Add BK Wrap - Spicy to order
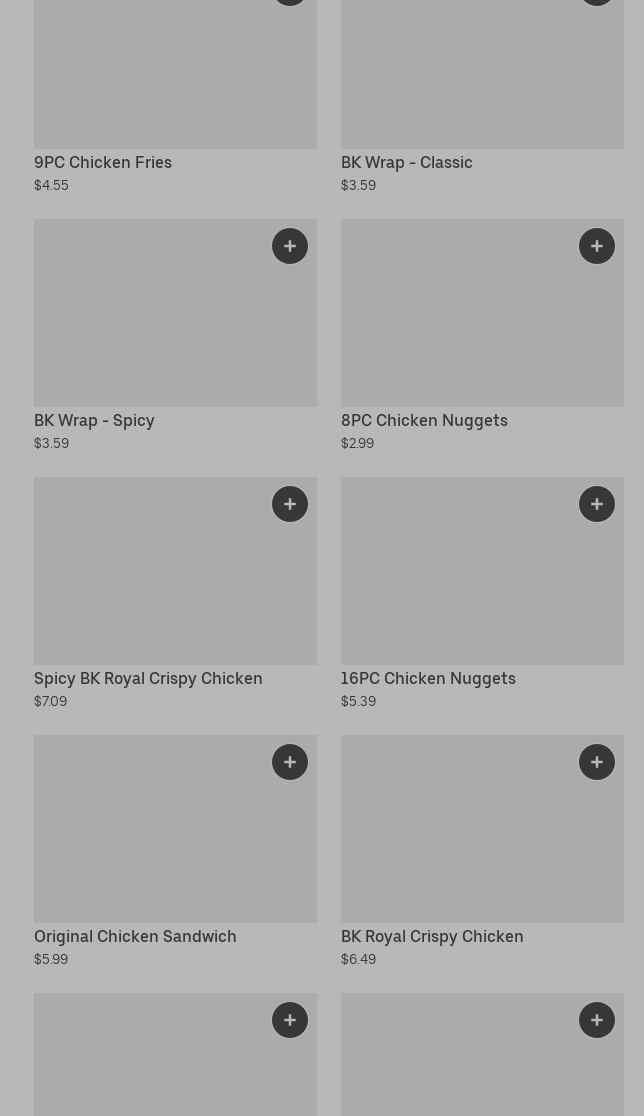The width and height of the screenshot is (644, 1116). [290, 246]
